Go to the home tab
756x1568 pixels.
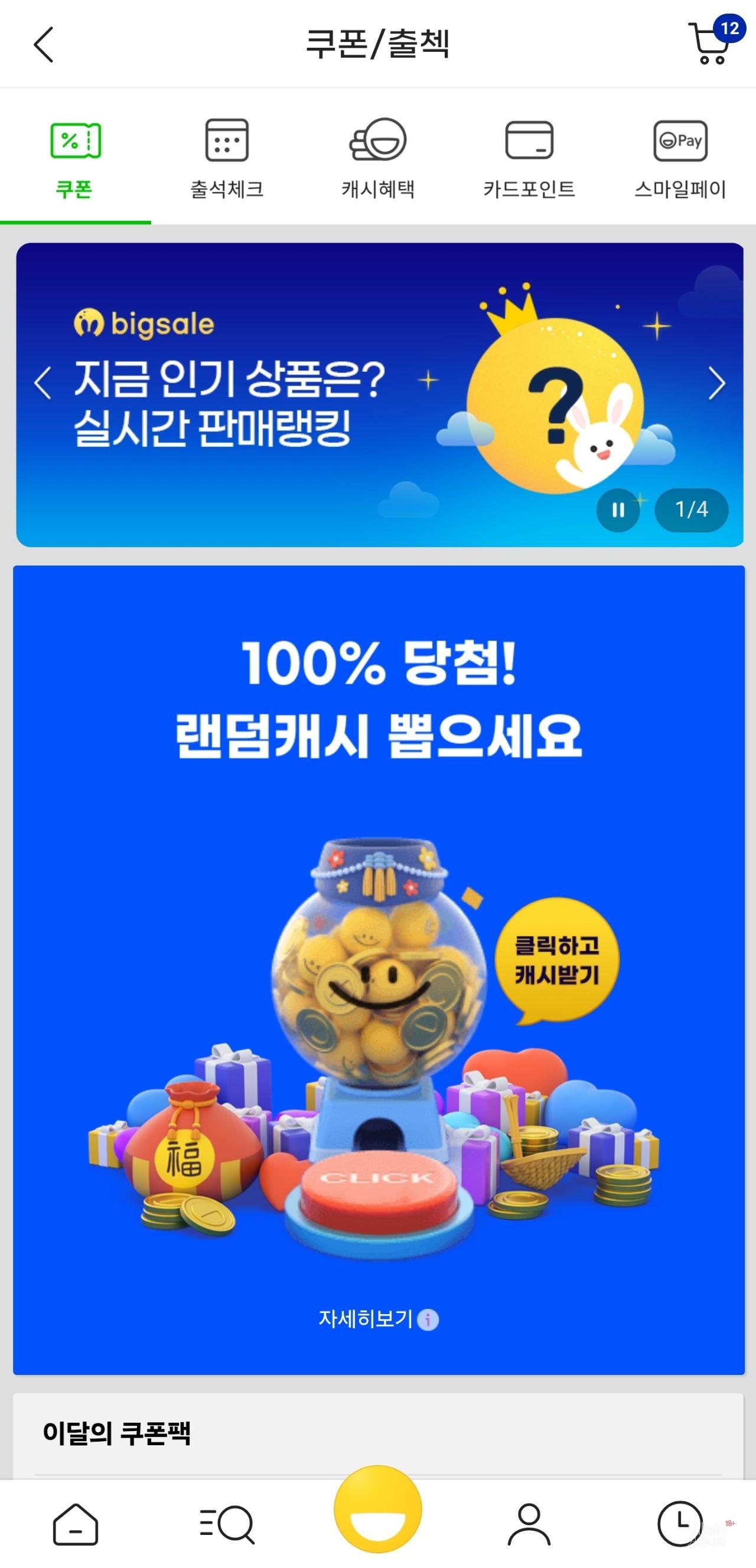76,1524
